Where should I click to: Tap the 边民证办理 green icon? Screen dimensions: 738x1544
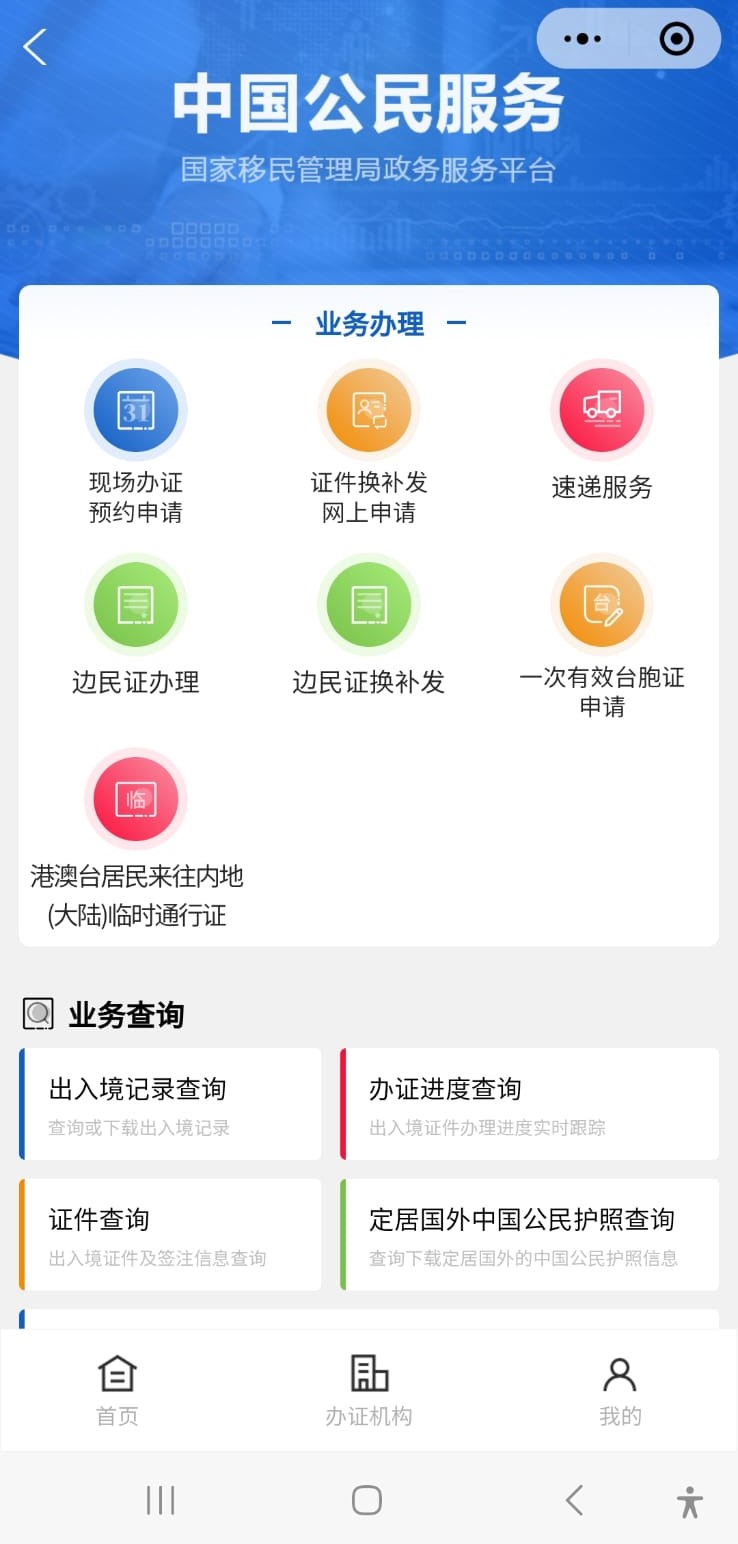coord(135,604)
